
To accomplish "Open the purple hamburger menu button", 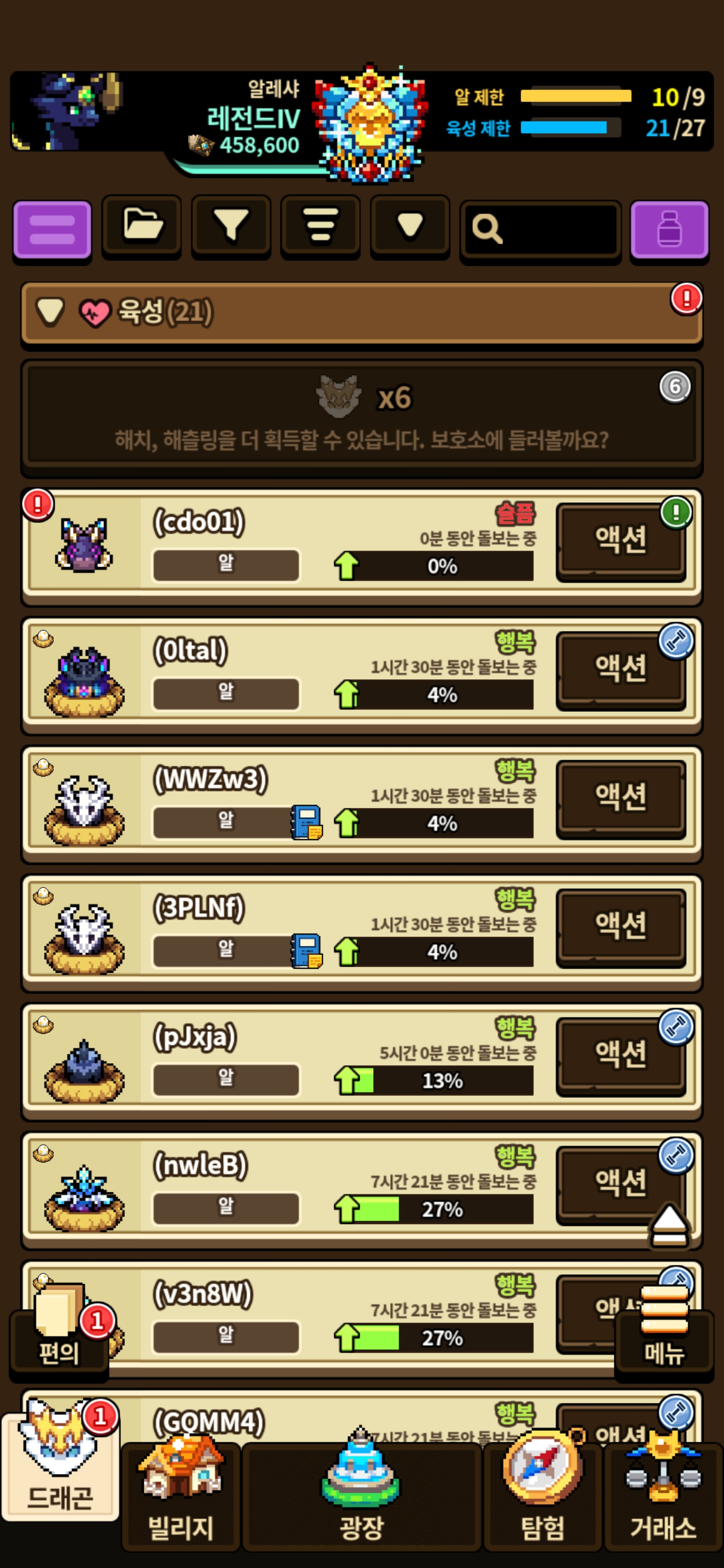I will tap(52, 230).
